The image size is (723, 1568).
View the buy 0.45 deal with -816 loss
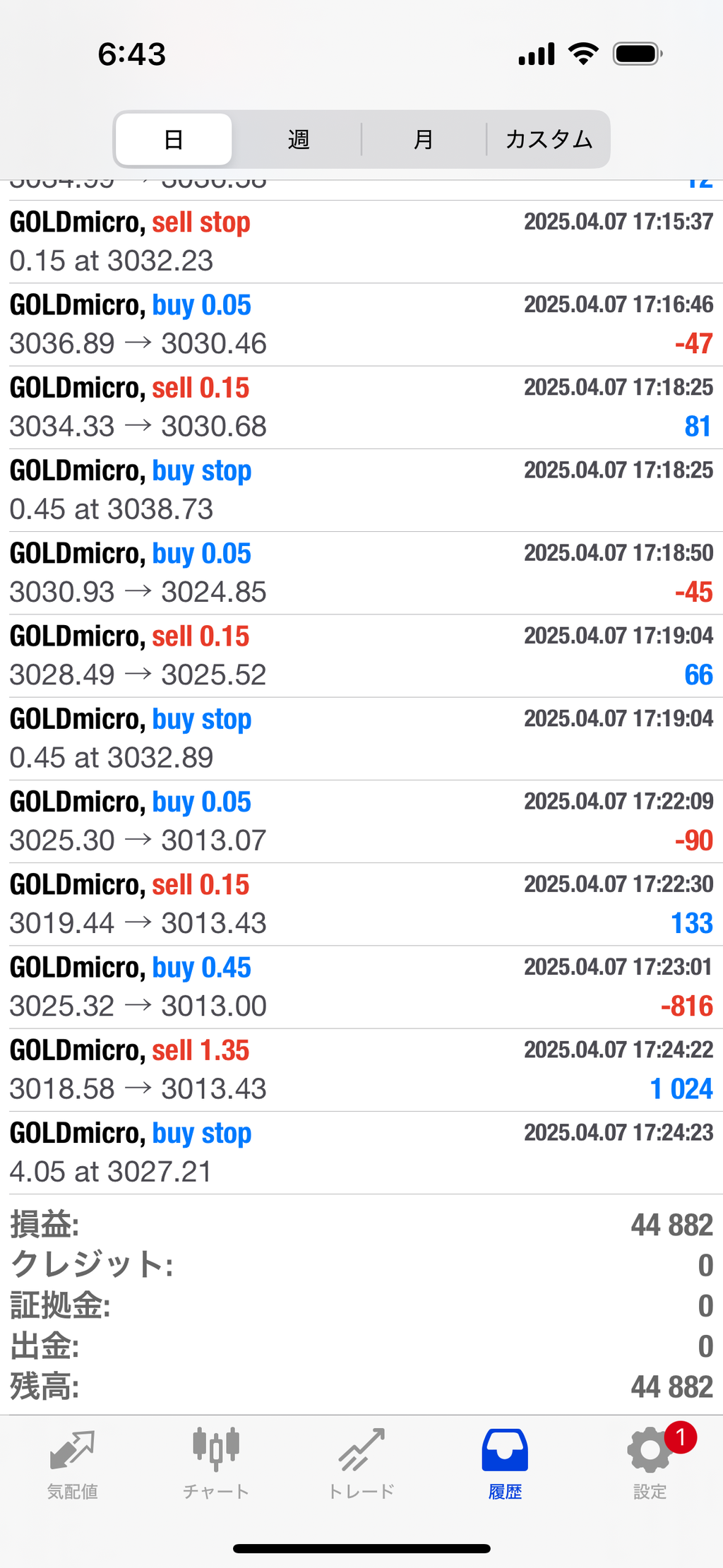(x=361, y=987)
